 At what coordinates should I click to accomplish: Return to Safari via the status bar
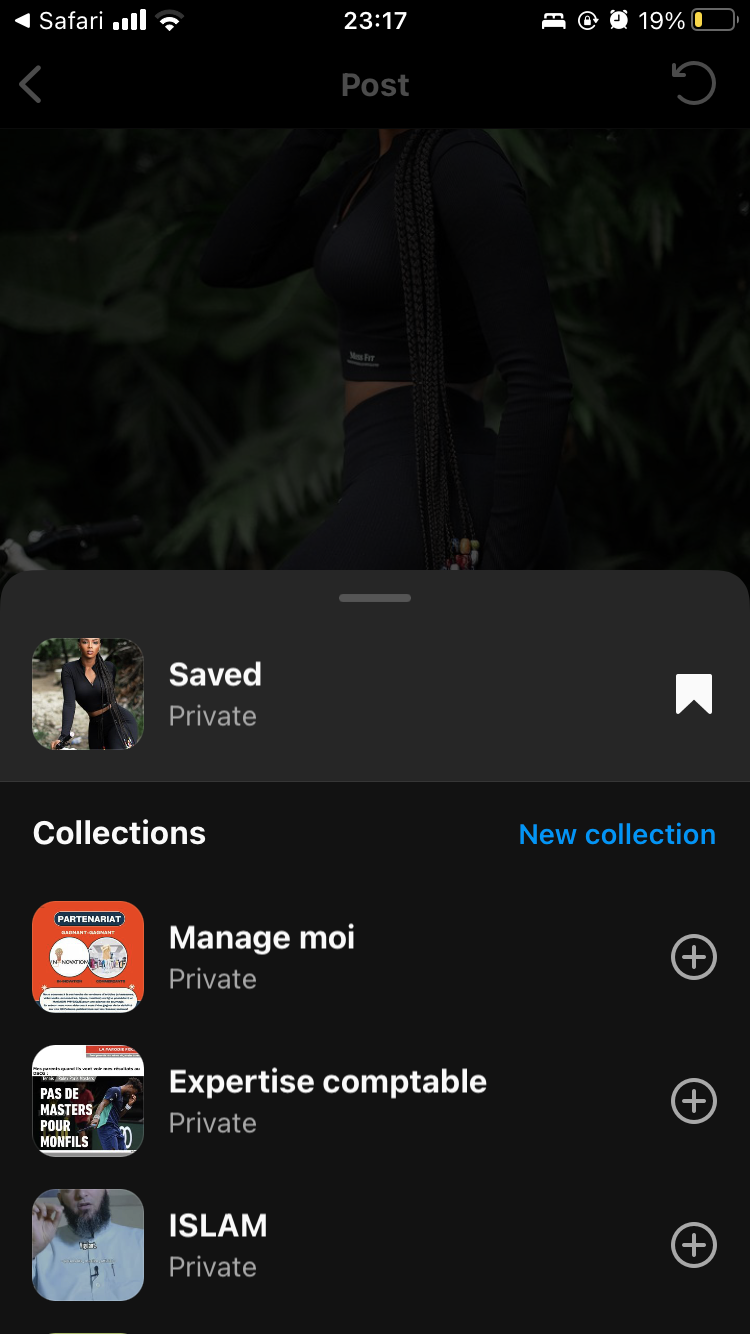tap(62, 21)
